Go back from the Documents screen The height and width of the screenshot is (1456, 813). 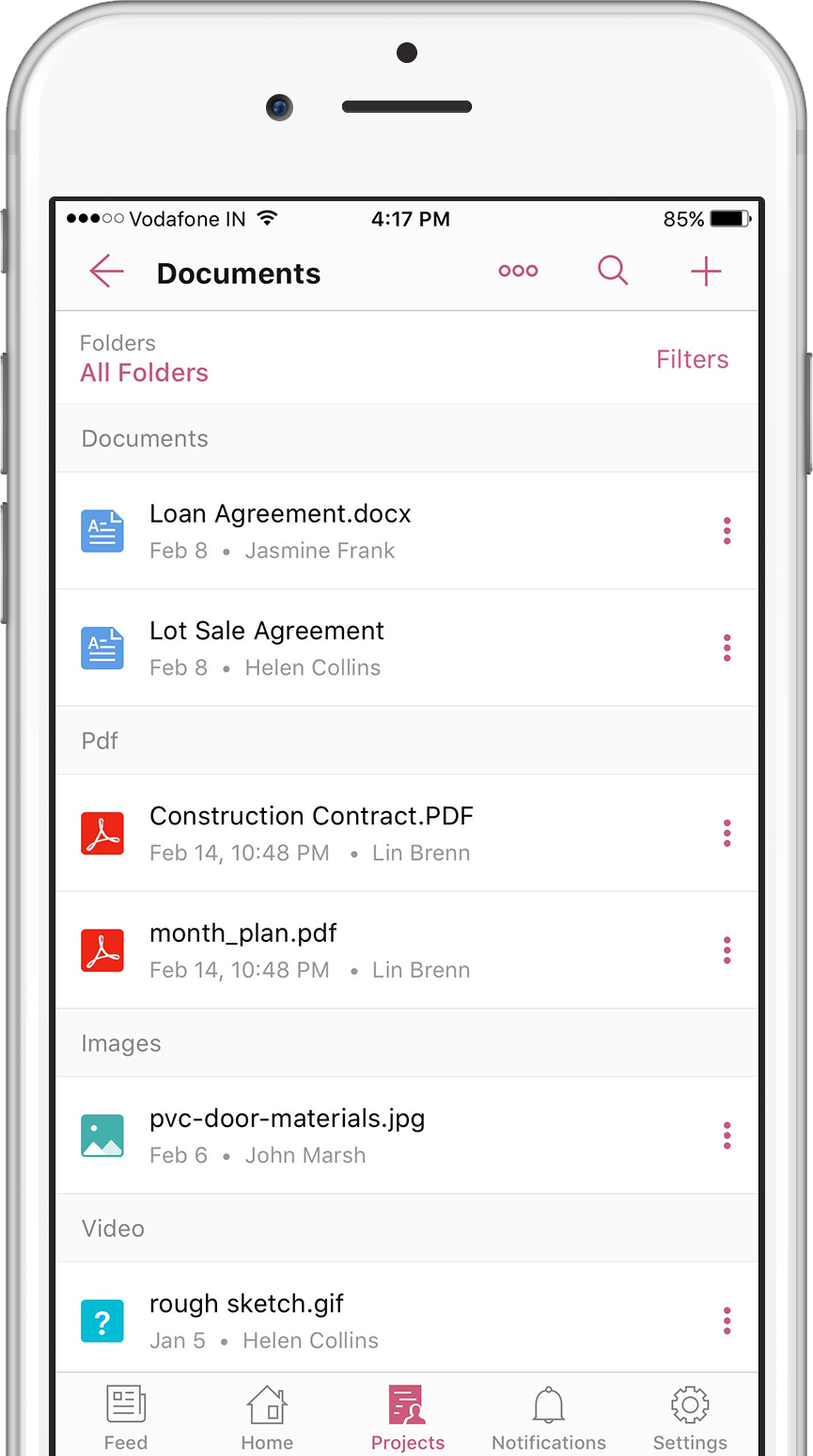[106, 272]
